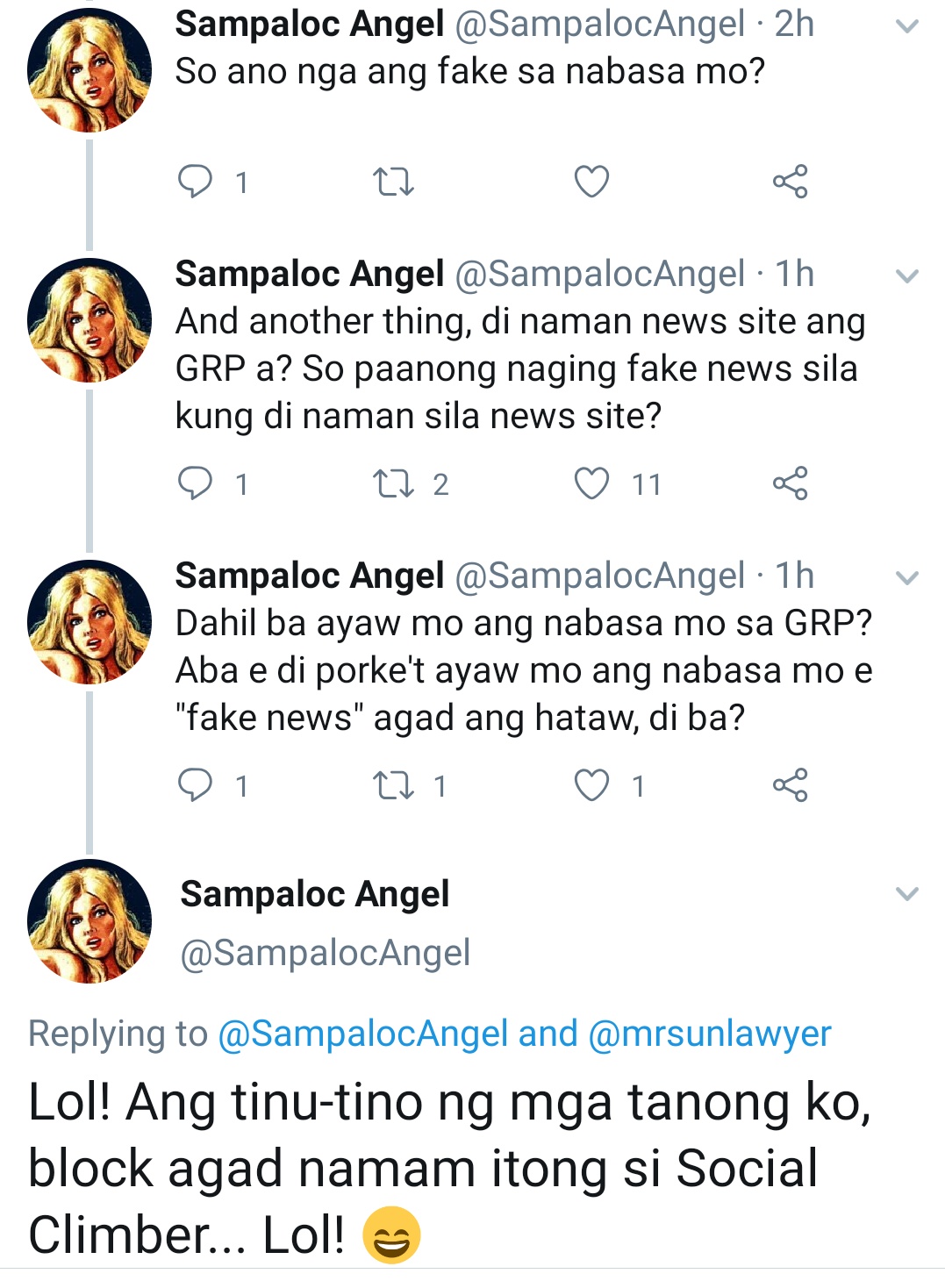This screenshot has height=1288, width=945.
Task: Like the "And another thing" tweet
Action: pyautogui.click(x=591, y=483)
